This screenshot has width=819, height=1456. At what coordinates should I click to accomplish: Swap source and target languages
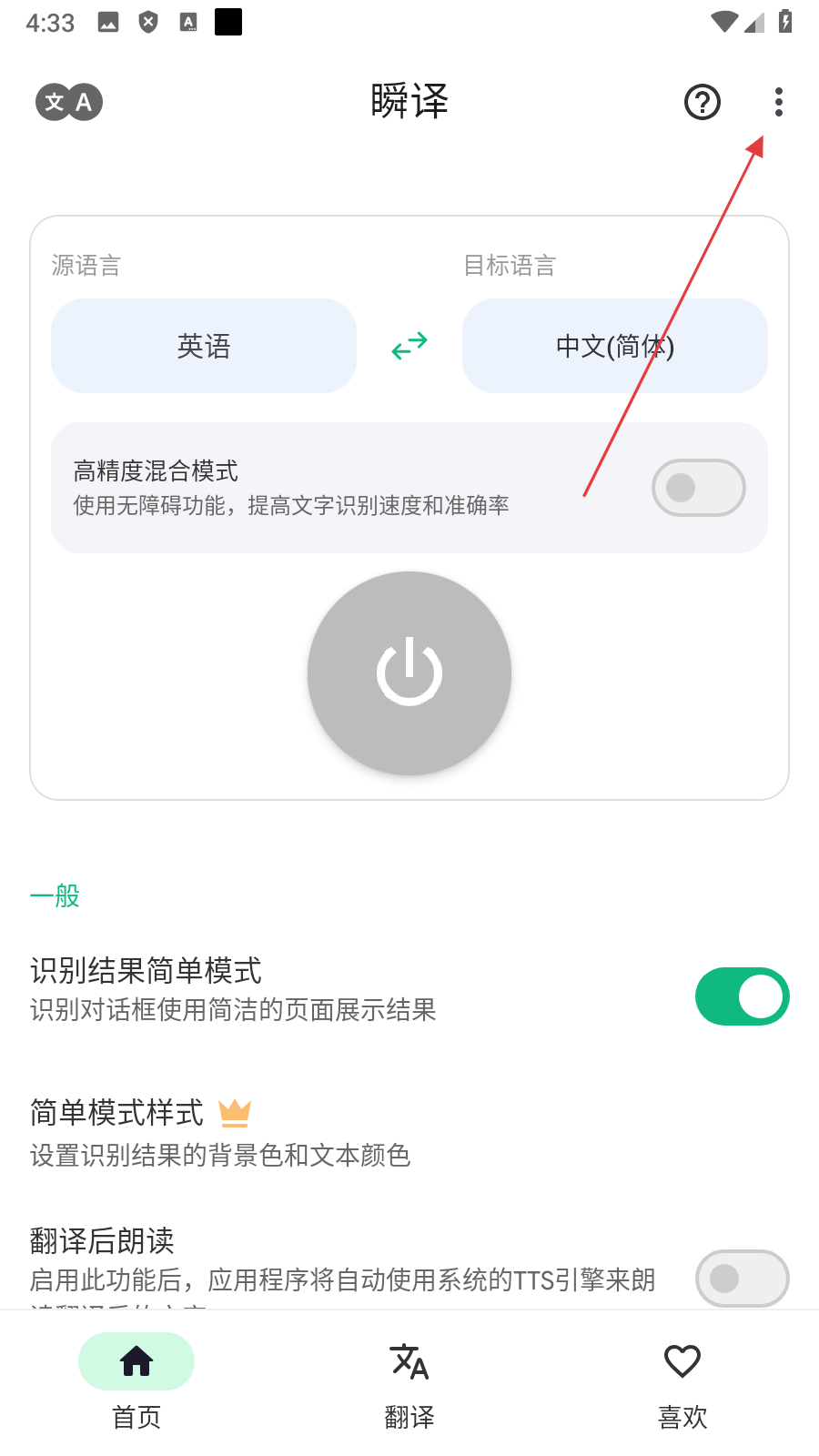pos(409,346)
